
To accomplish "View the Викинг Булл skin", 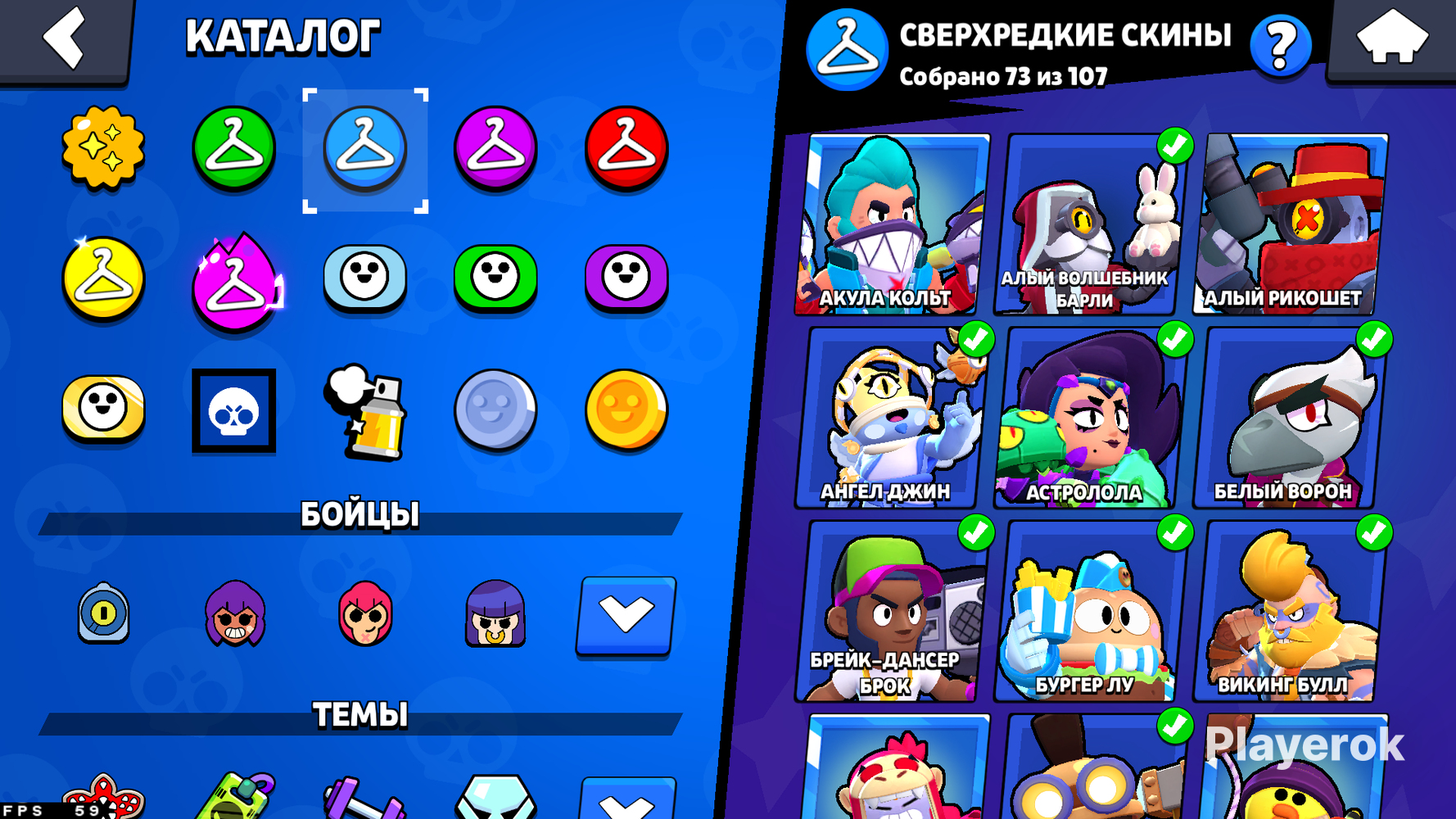I will [1289, 611].
